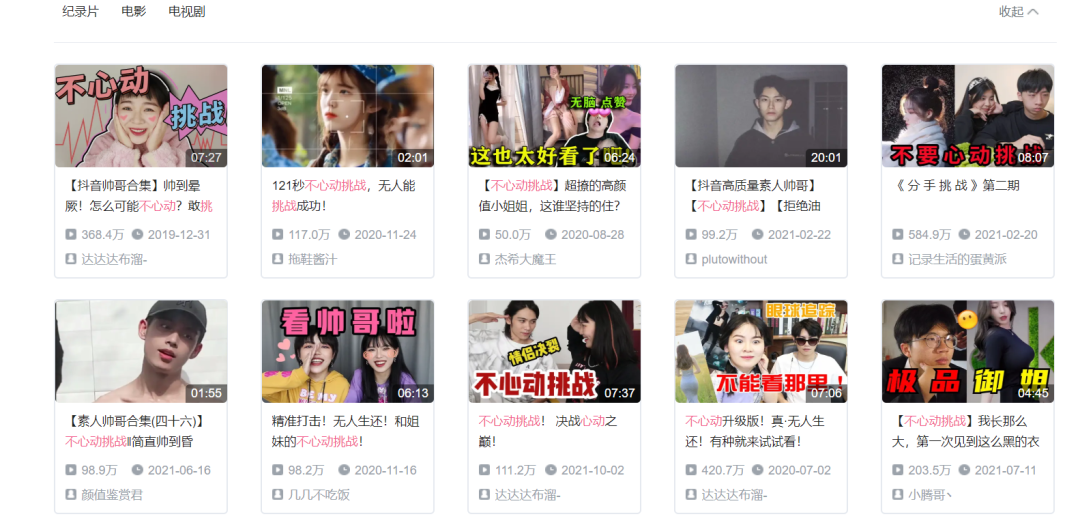The width and height of the screenshot is (1080, 523).
Task: Open the 【素人帅哥合集(四十六)】 video
Action: tap(141, 351)
